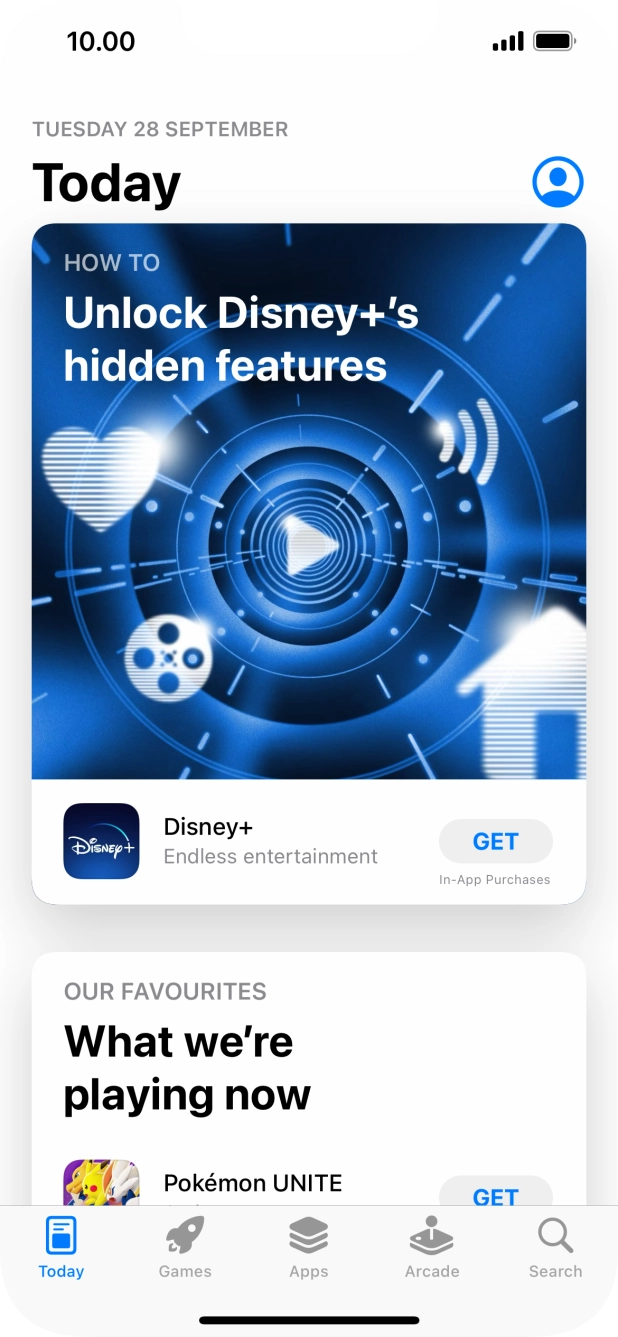Open the Unlock Disney+'s hidden features story
The image size is (618, 1337).
(x=309, y=501)
